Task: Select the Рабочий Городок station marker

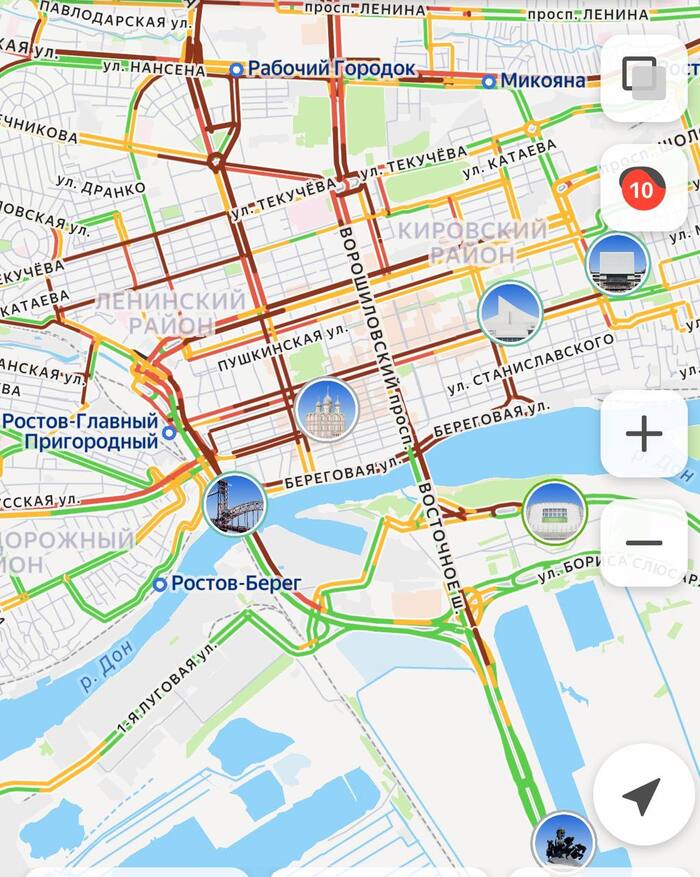Action: click(236, 69)
